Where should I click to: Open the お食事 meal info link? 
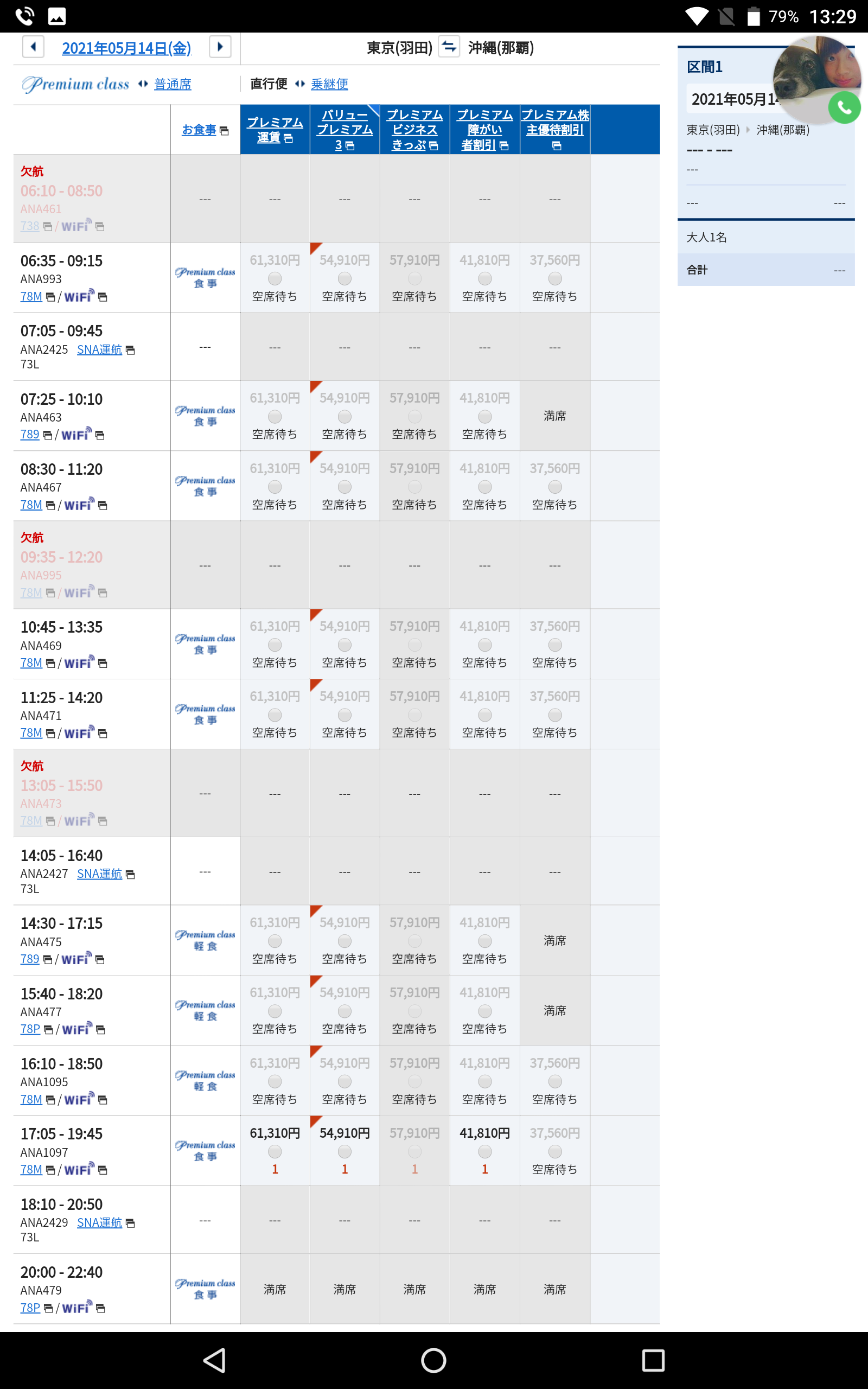tap(199, 130)
